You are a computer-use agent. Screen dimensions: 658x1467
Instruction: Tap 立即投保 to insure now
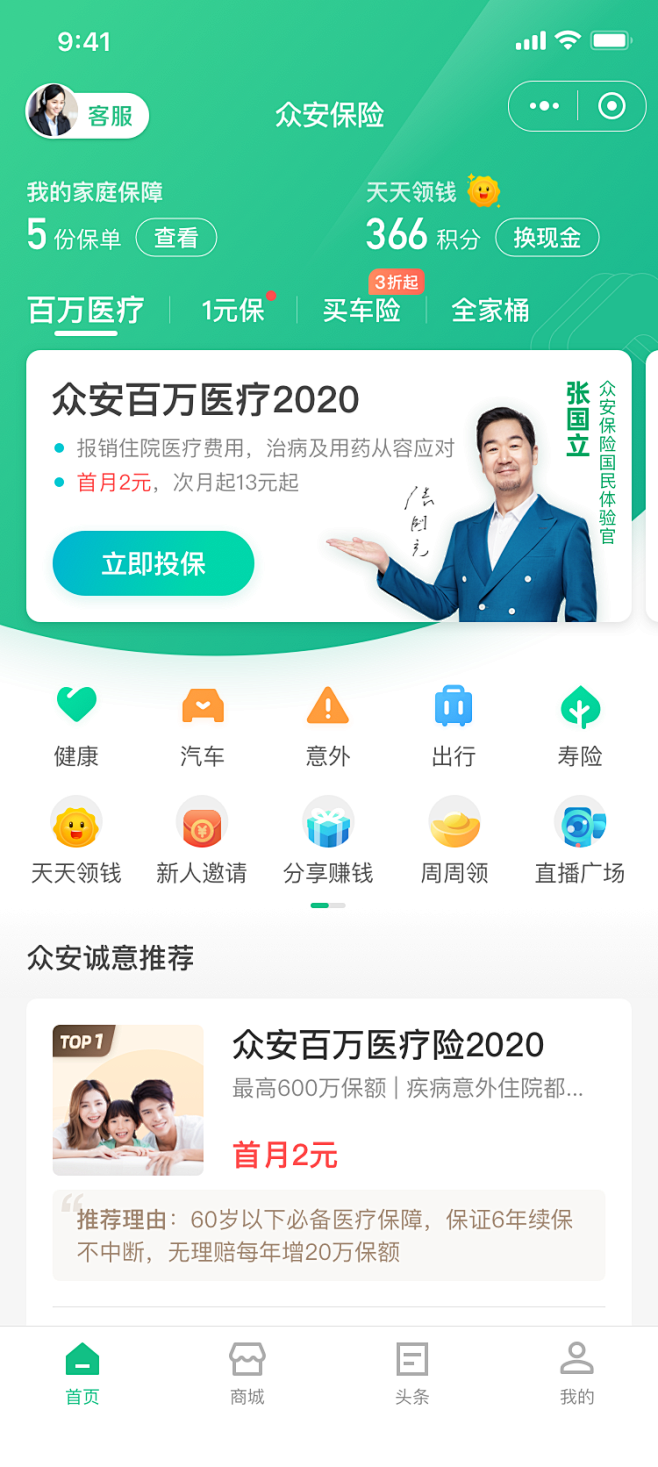tap(153, 563)
